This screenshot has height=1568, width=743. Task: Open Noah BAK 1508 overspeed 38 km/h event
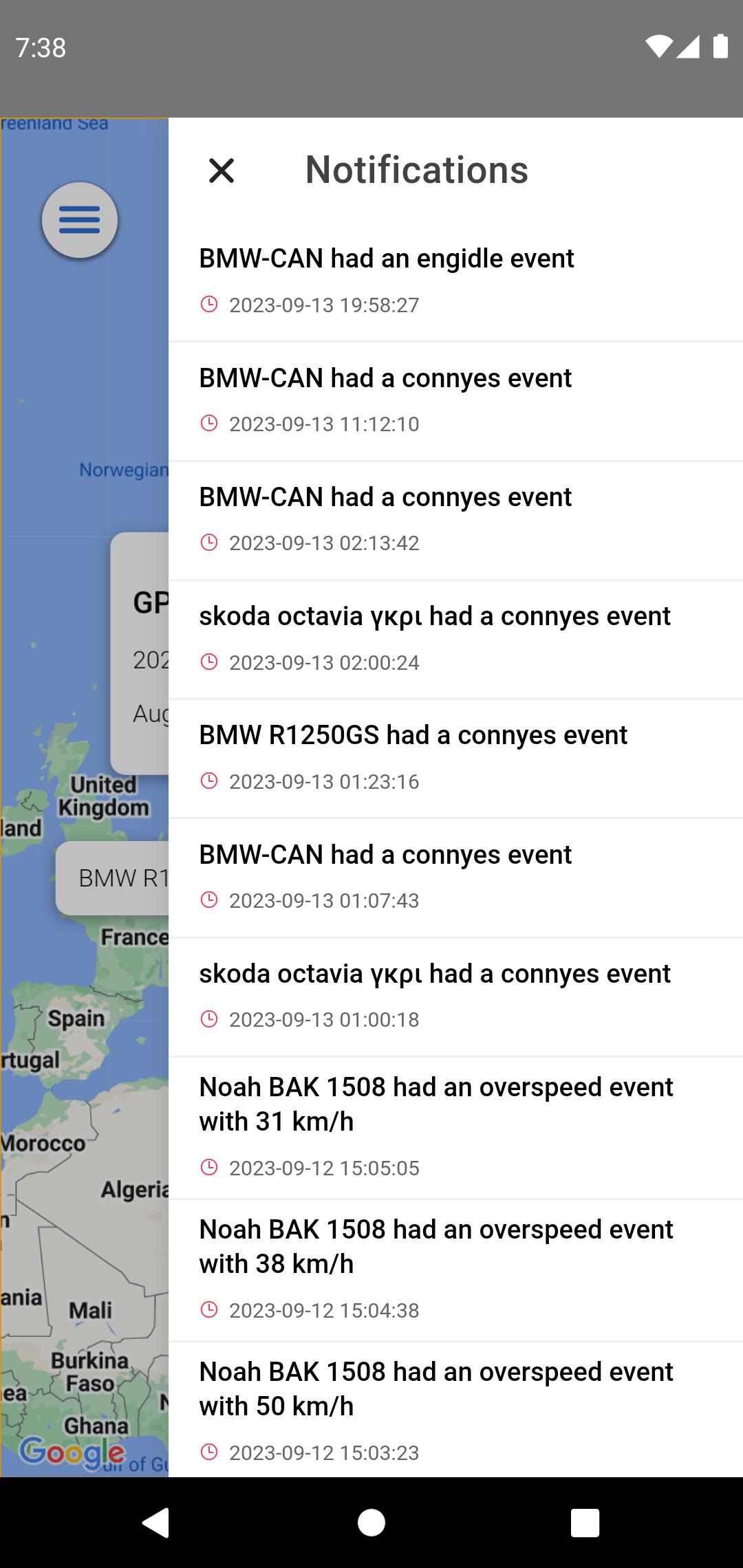click(x=455, y=1270)
